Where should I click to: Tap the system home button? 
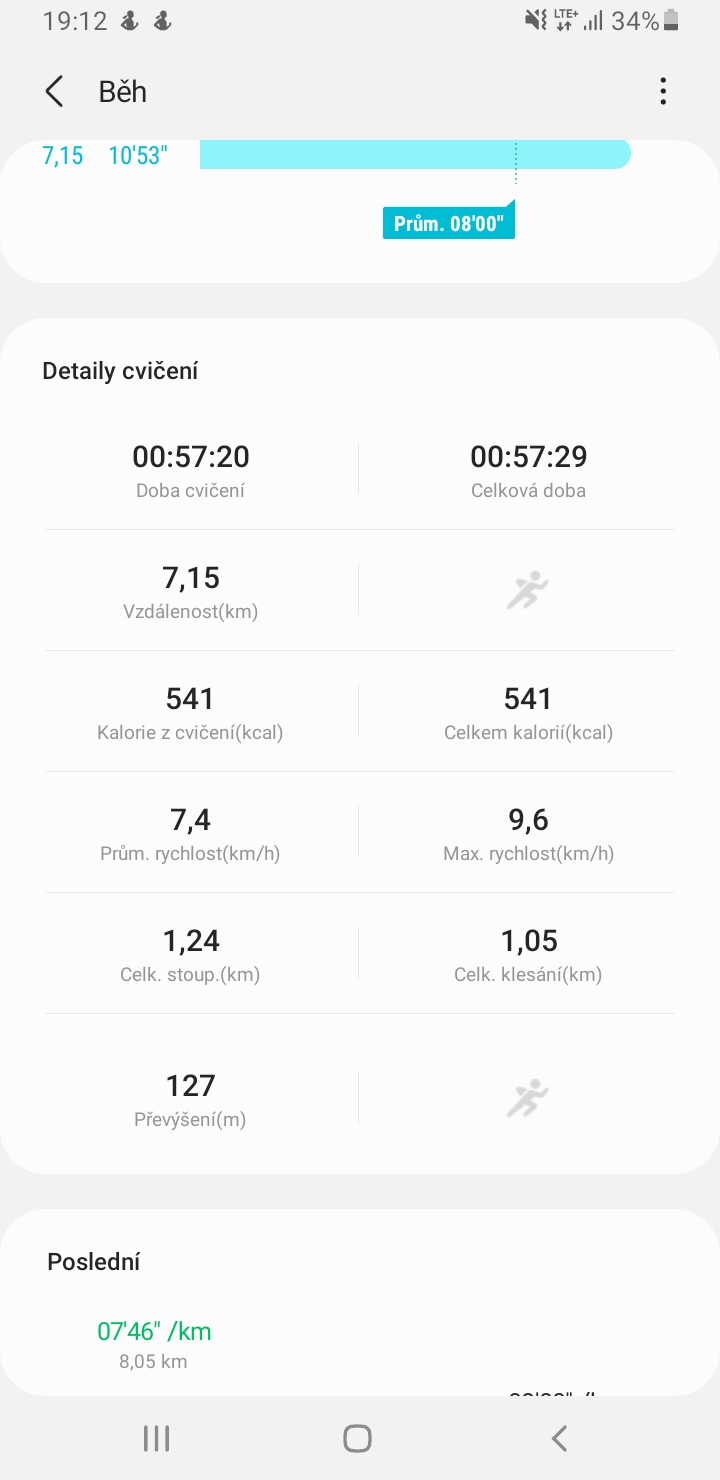[357, 1438]
